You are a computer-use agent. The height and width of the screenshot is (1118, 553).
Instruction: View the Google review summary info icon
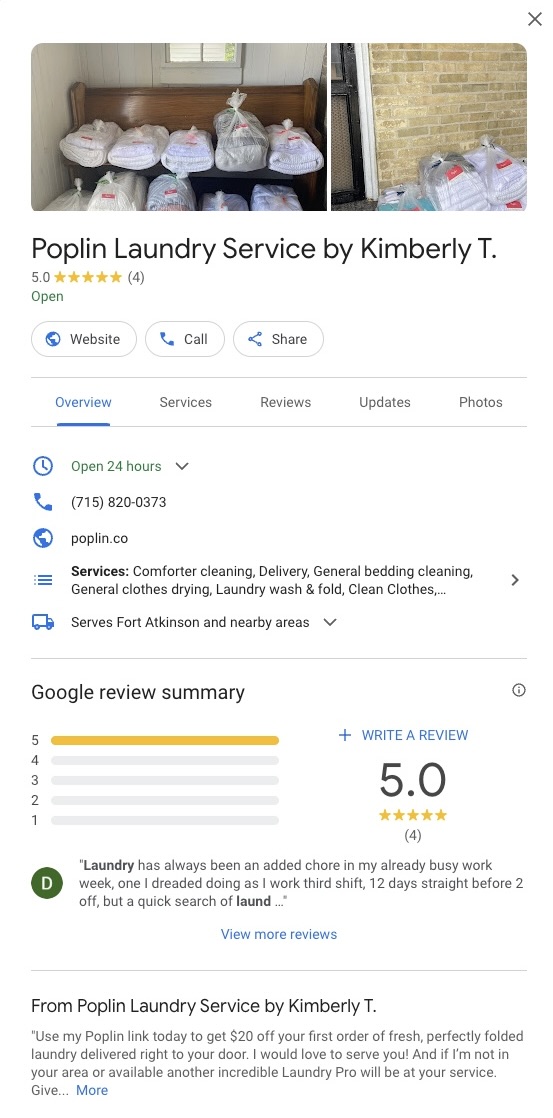point(519,689)
